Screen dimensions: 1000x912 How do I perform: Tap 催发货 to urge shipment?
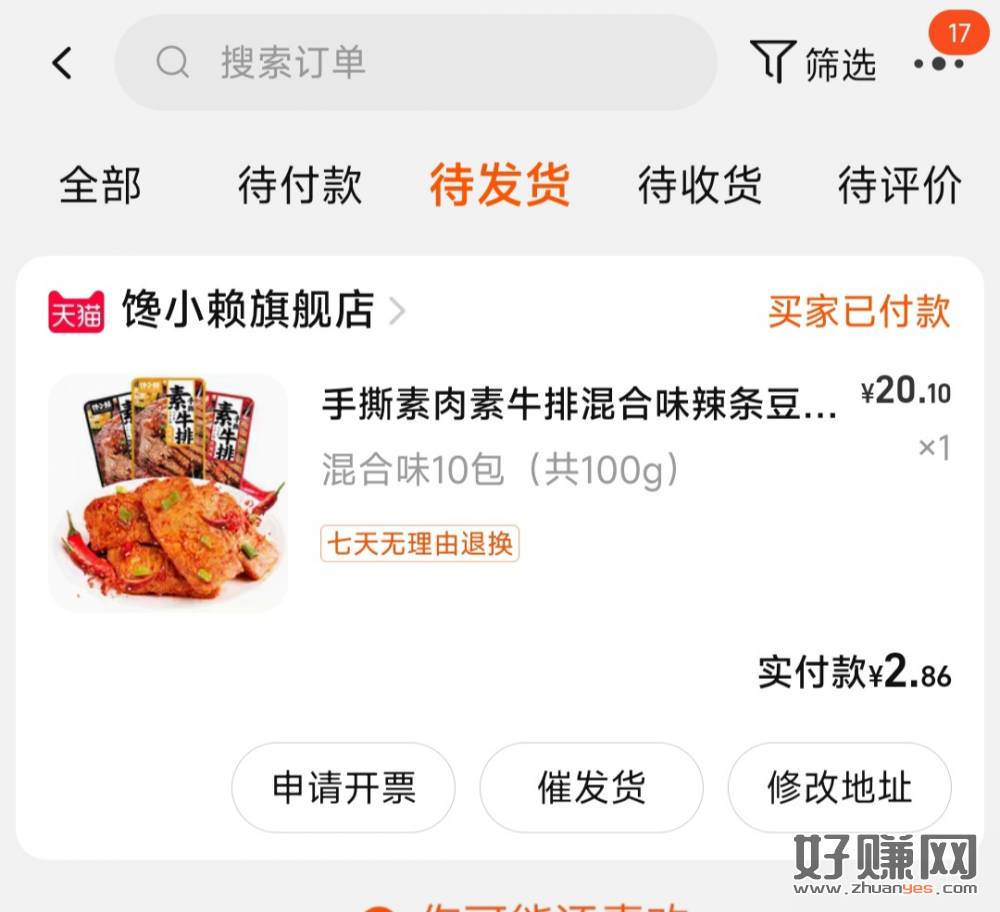[x=591, y=788]
